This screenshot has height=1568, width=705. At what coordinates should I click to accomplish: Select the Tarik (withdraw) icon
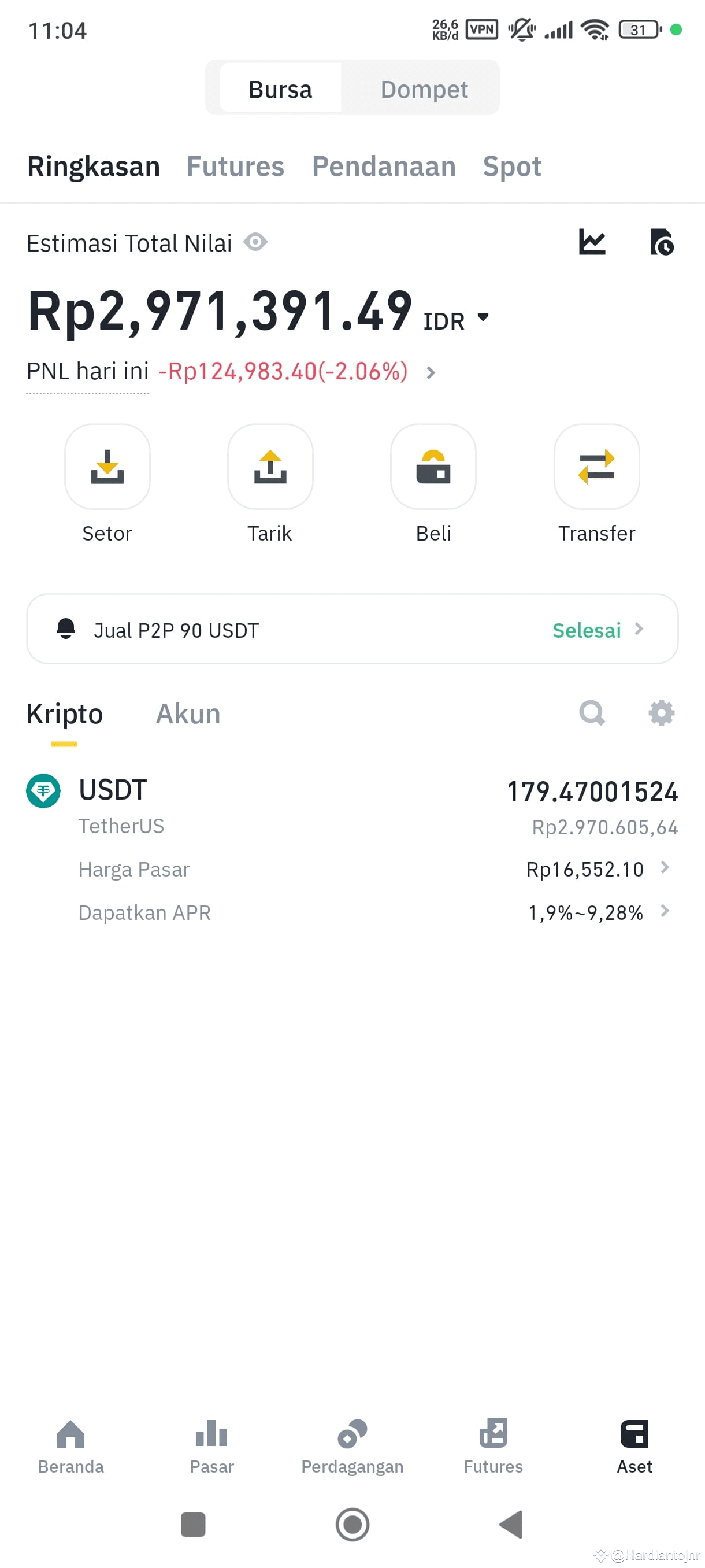pyautogui.click(x=270, y=466)
